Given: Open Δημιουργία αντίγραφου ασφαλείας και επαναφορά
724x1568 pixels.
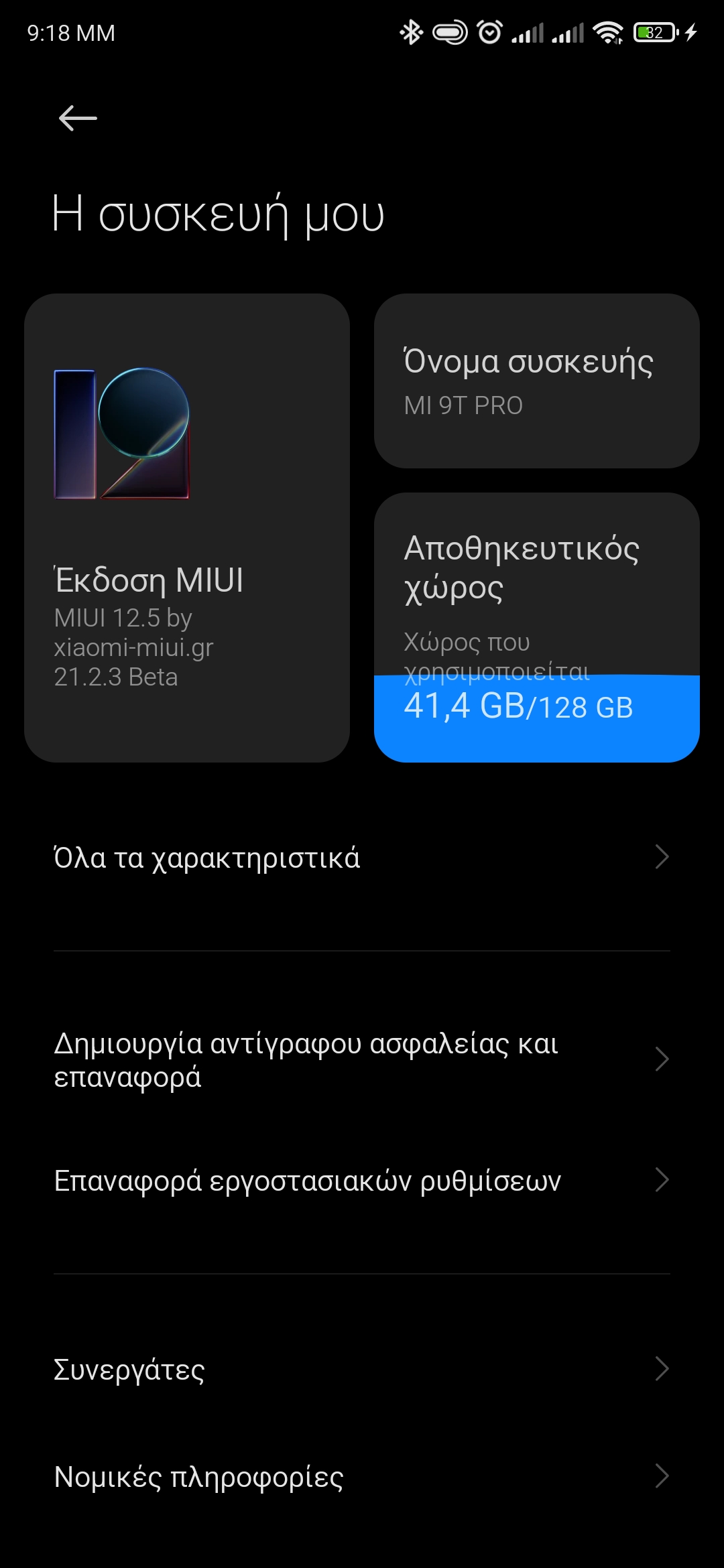Looking at the screenshot, I should (362, 1060).
